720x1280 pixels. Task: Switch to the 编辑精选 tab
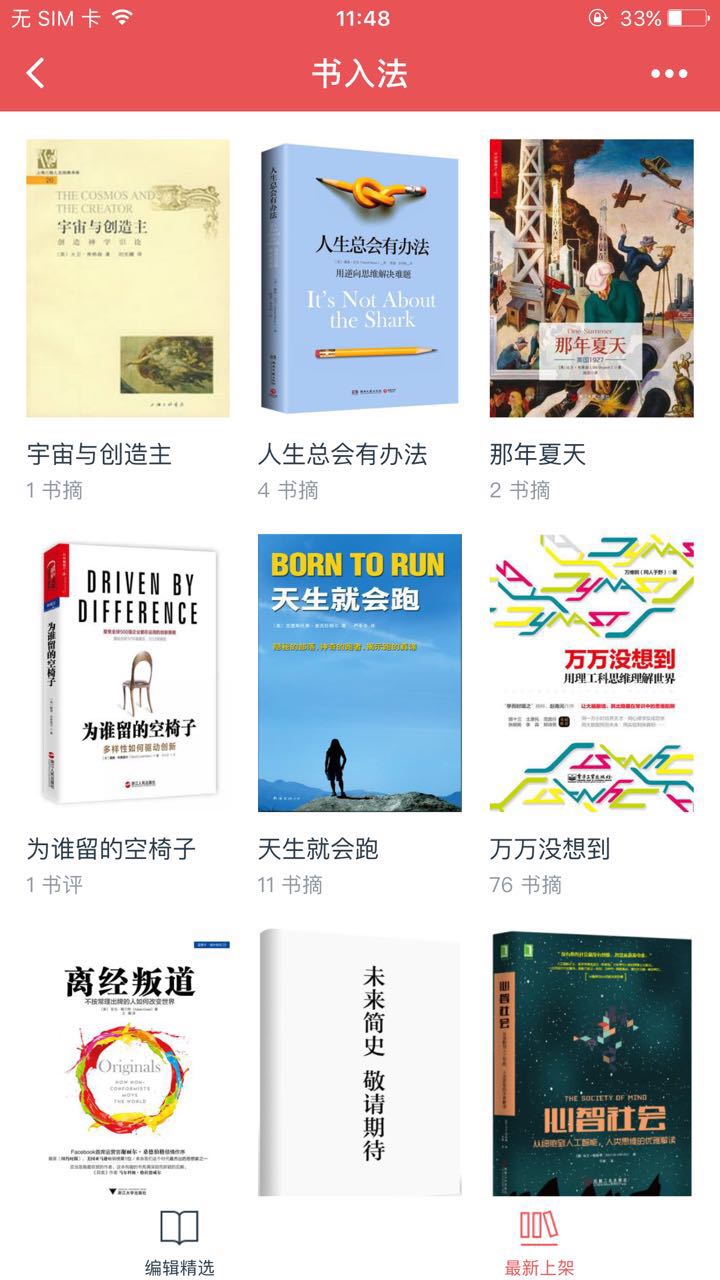(180, 1242)
